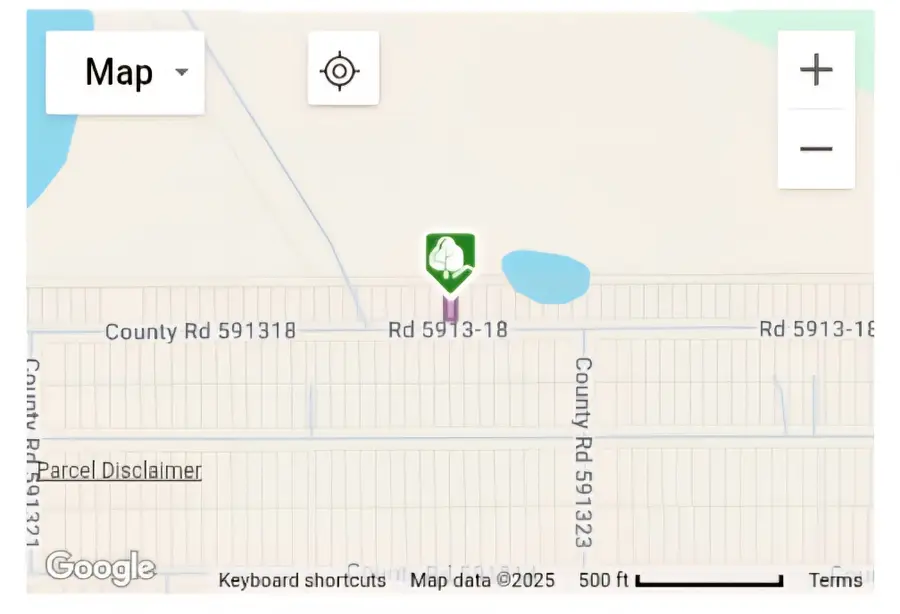Tap the green tree property marker
This screenshot has height=614, width=900.
[x=450, y=260]
